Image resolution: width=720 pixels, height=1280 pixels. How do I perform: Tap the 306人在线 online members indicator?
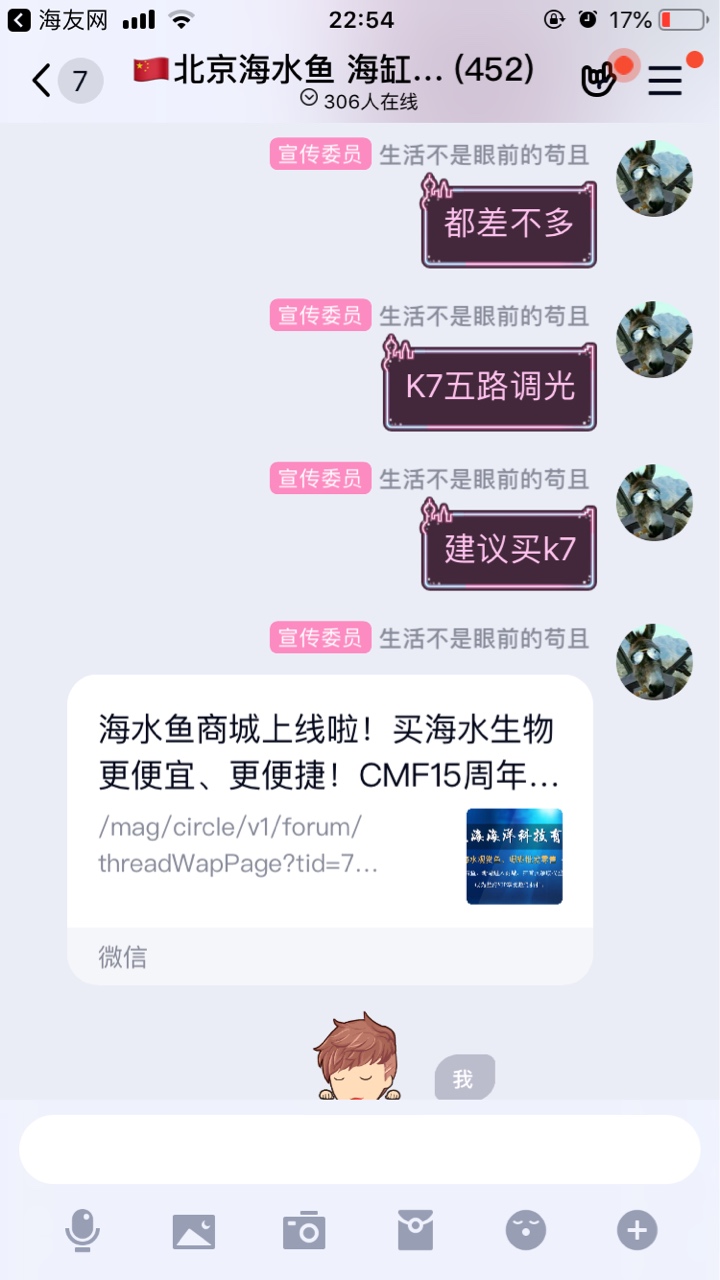(x=359, y=101)
